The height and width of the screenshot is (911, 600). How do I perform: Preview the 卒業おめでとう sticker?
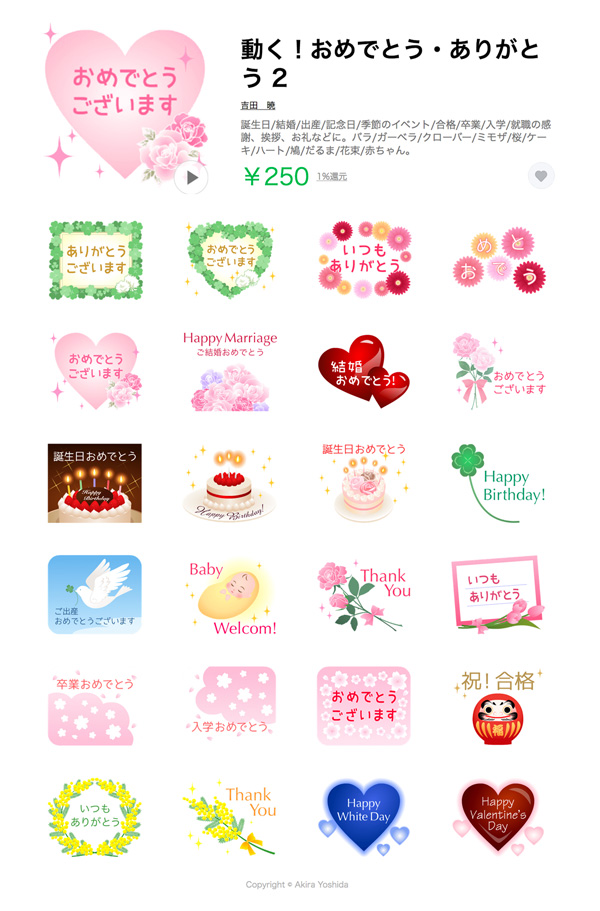95,707
